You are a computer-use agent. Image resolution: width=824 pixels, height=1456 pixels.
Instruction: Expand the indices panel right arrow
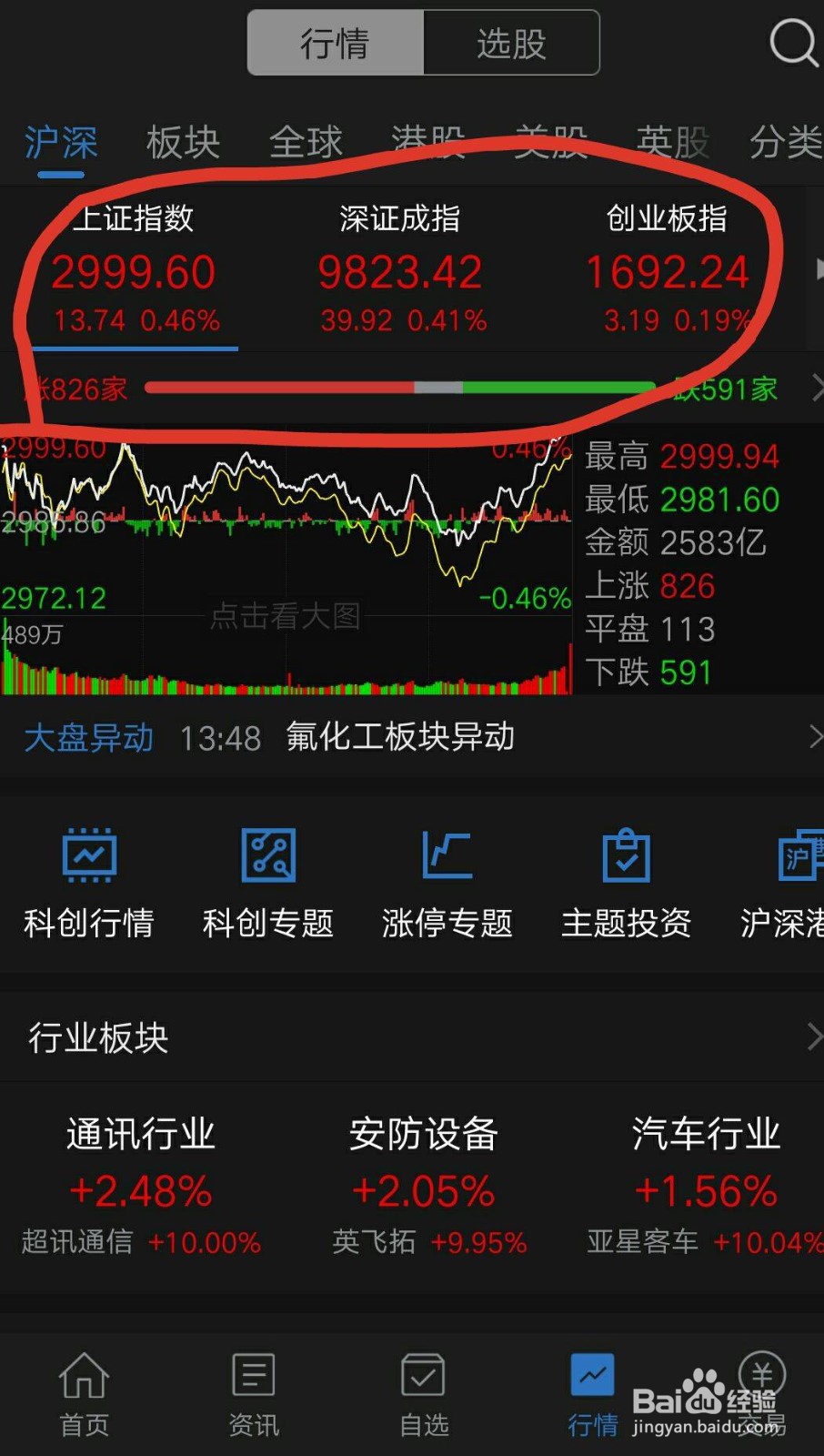[817, 268]
